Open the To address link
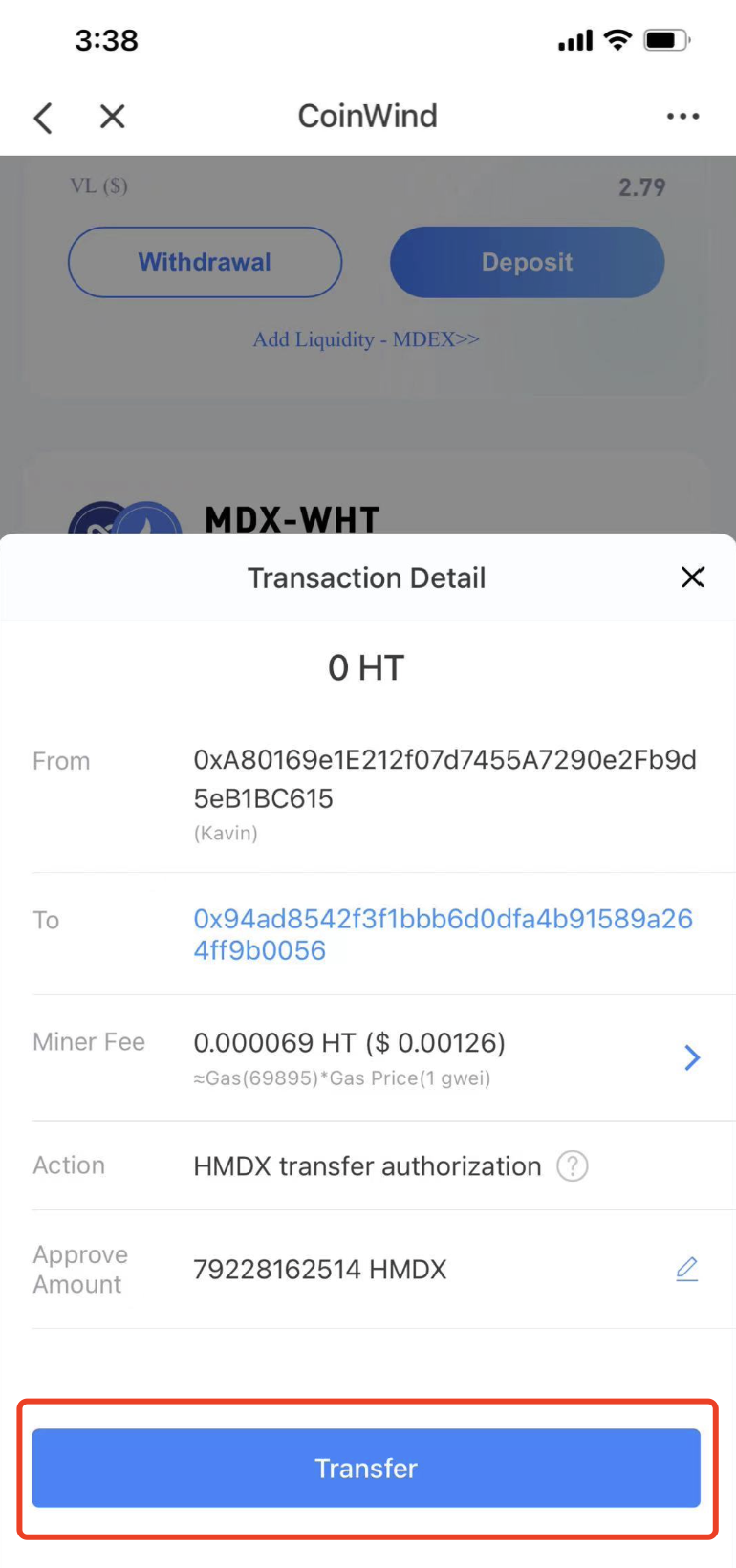This screenshot has height=1568, width=736. [442, 934]
